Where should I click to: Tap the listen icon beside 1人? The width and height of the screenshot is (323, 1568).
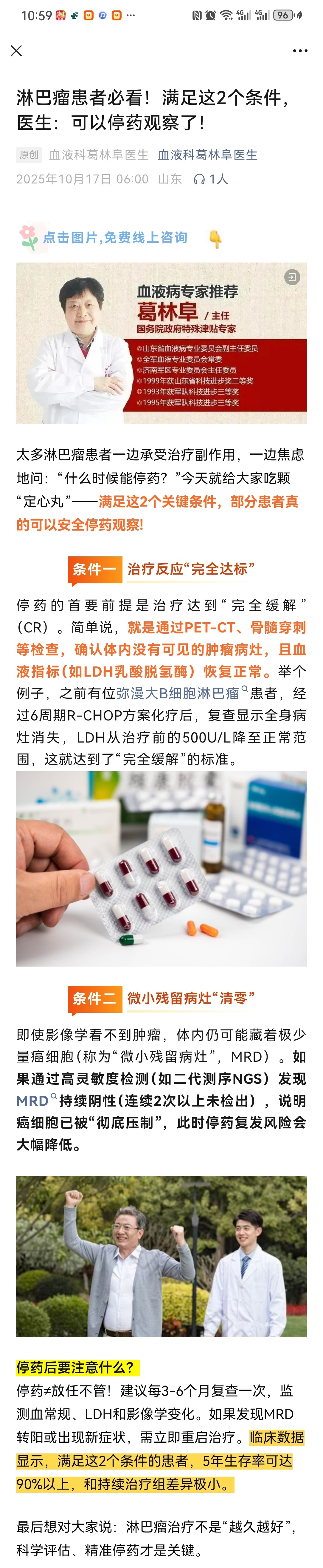(x=199, y=179)
